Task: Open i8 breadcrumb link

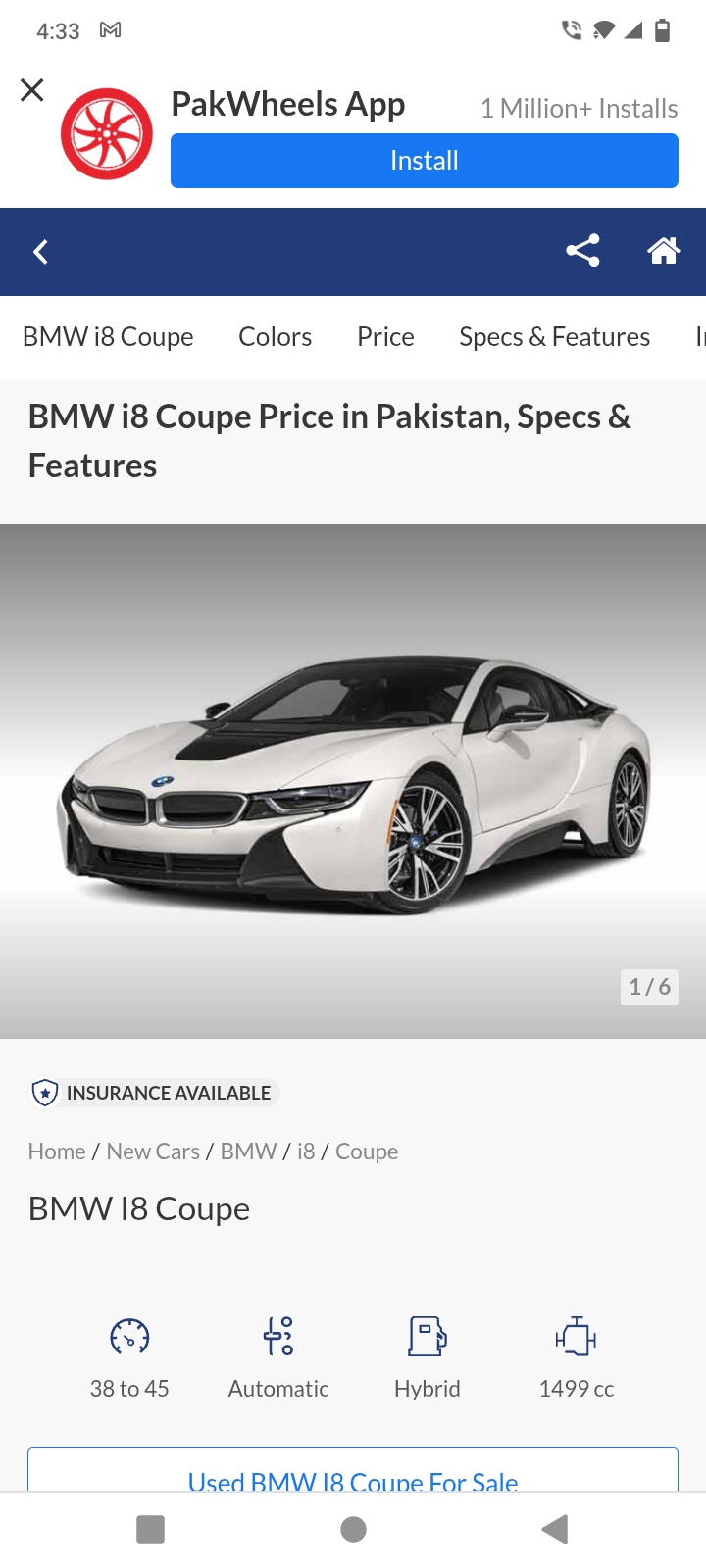Action: 306,1151
